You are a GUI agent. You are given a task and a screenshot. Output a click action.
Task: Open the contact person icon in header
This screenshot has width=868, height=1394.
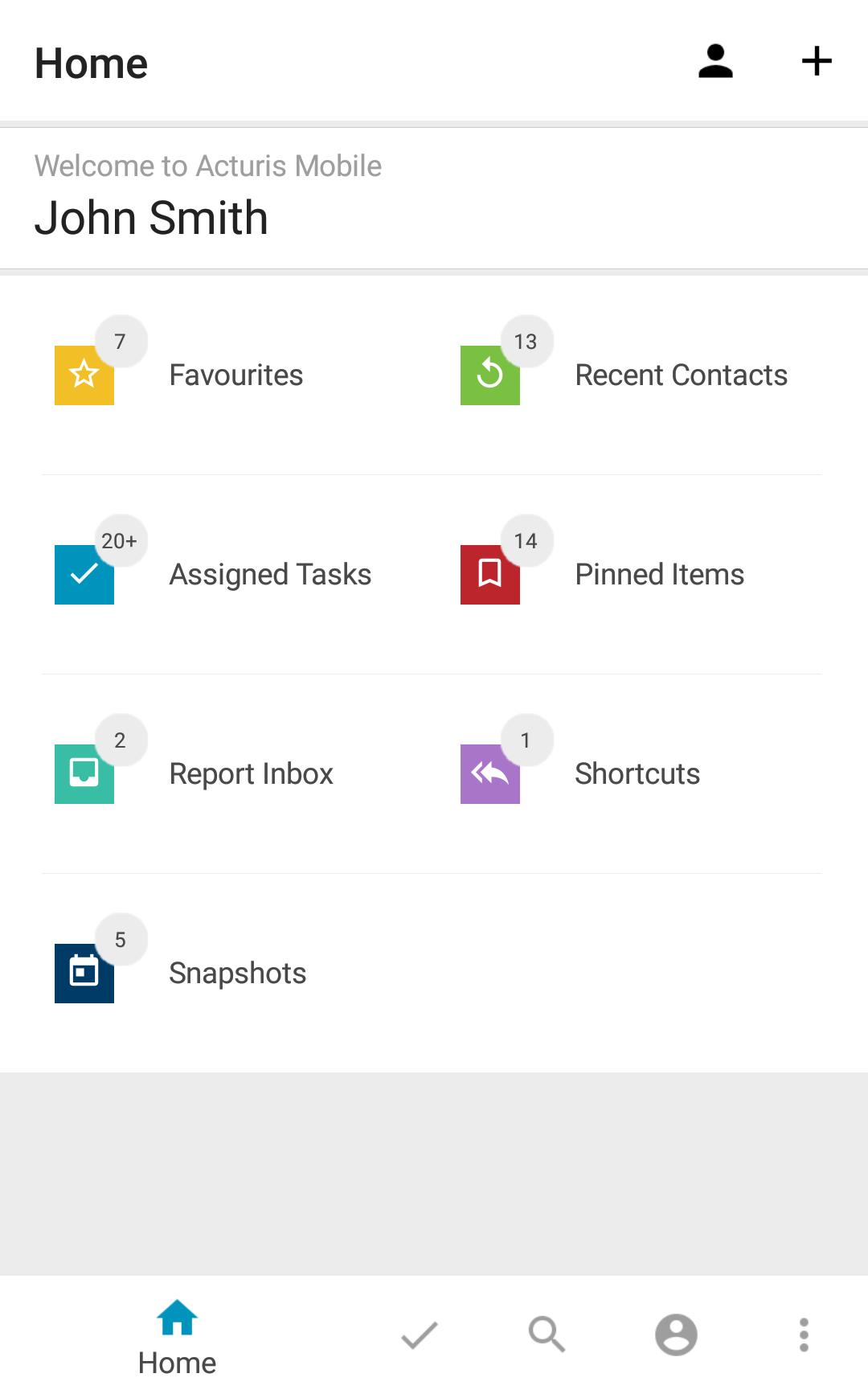tap(715, 62)
